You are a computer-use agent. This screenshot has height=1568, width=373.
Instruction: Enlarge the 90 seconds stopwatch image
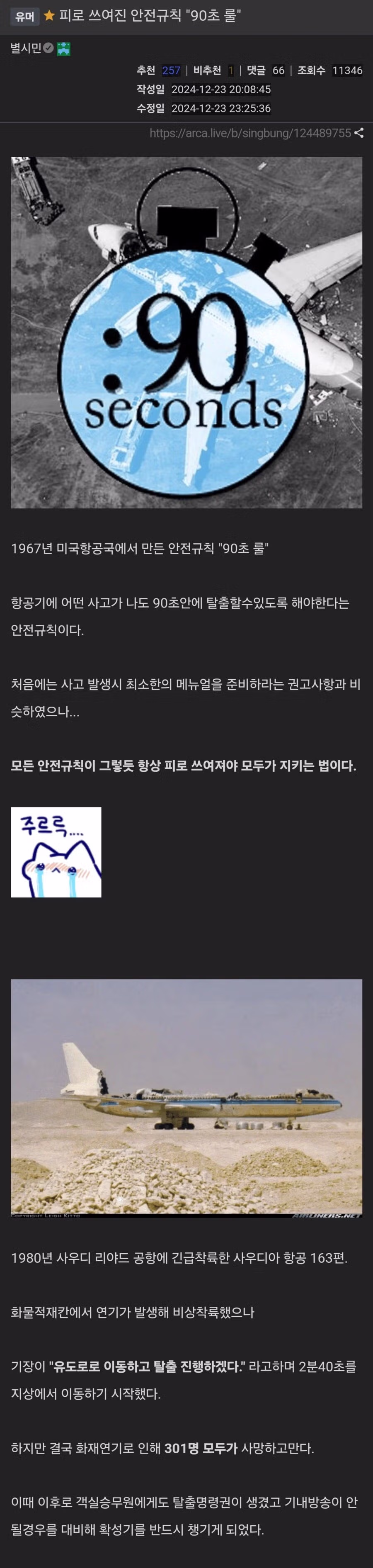tap(186, 332)
